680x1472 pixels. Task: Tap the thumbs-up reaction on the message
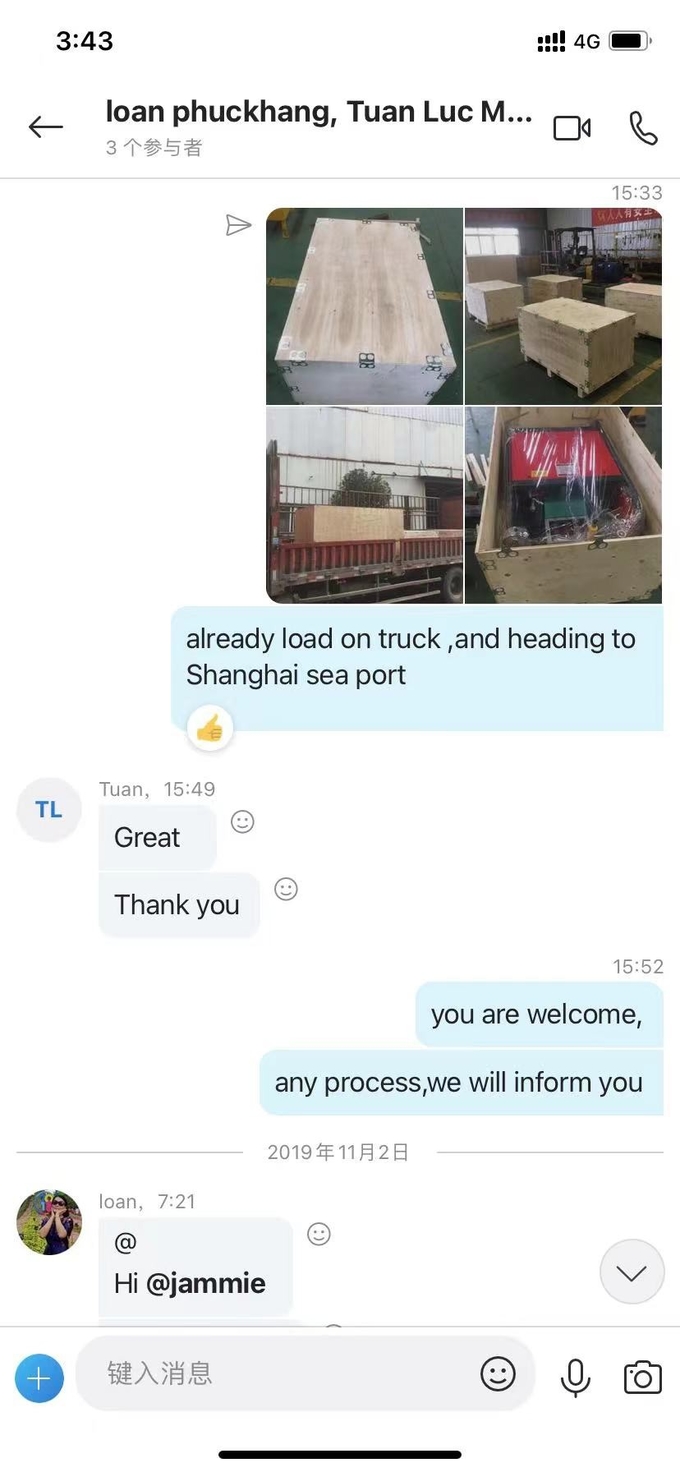coord(210,729)
